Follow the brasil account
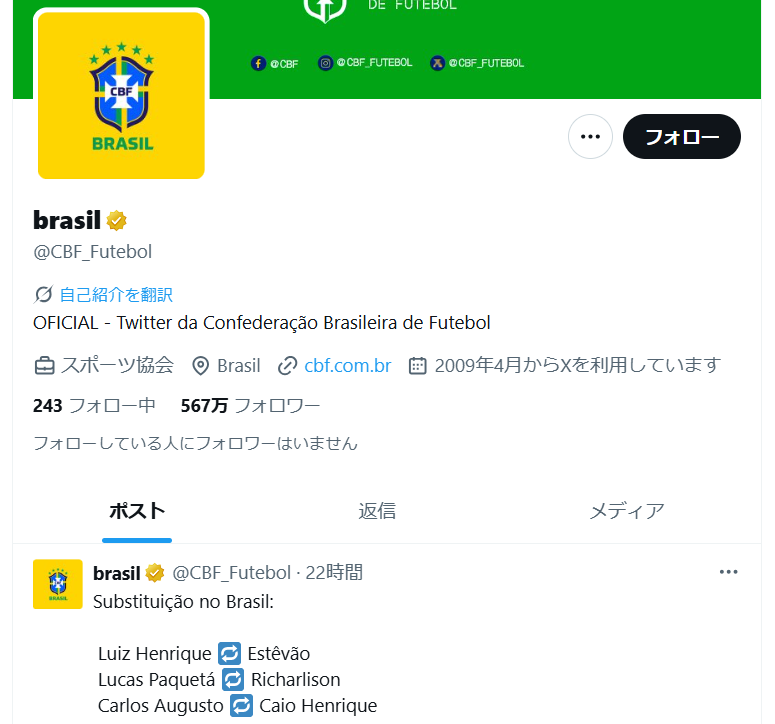Screen dimensions: 775x724 (681, 137)
